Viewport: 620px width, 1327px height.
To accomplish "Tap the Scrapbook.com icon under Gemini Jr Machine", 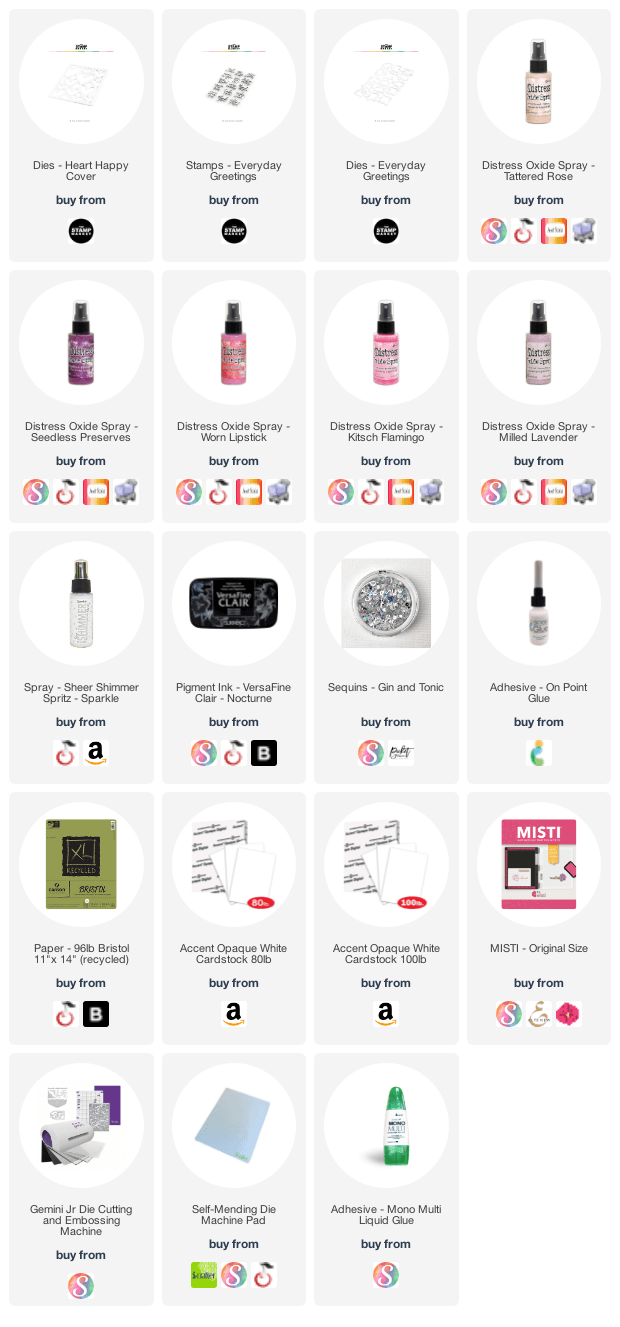I will (x=81, y=1286).
